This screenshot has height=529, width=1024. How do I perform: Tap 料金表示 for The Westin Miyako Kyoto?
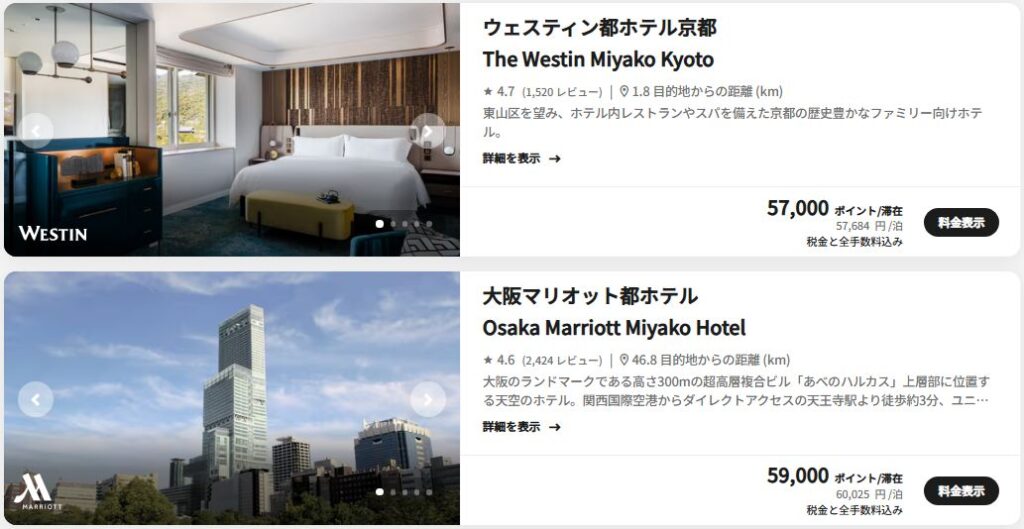click(961, 223)
